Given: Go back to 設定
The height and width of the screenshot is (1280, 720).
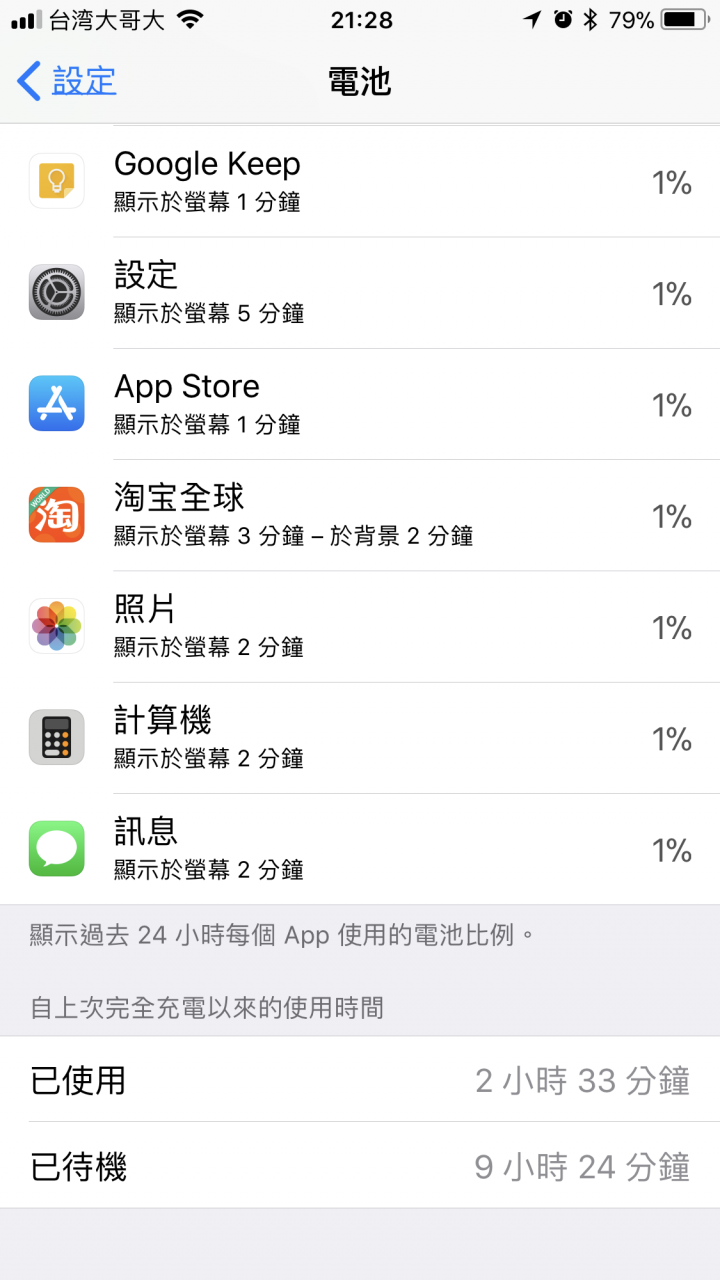Looking at the screenshot, I should [67, 81].
